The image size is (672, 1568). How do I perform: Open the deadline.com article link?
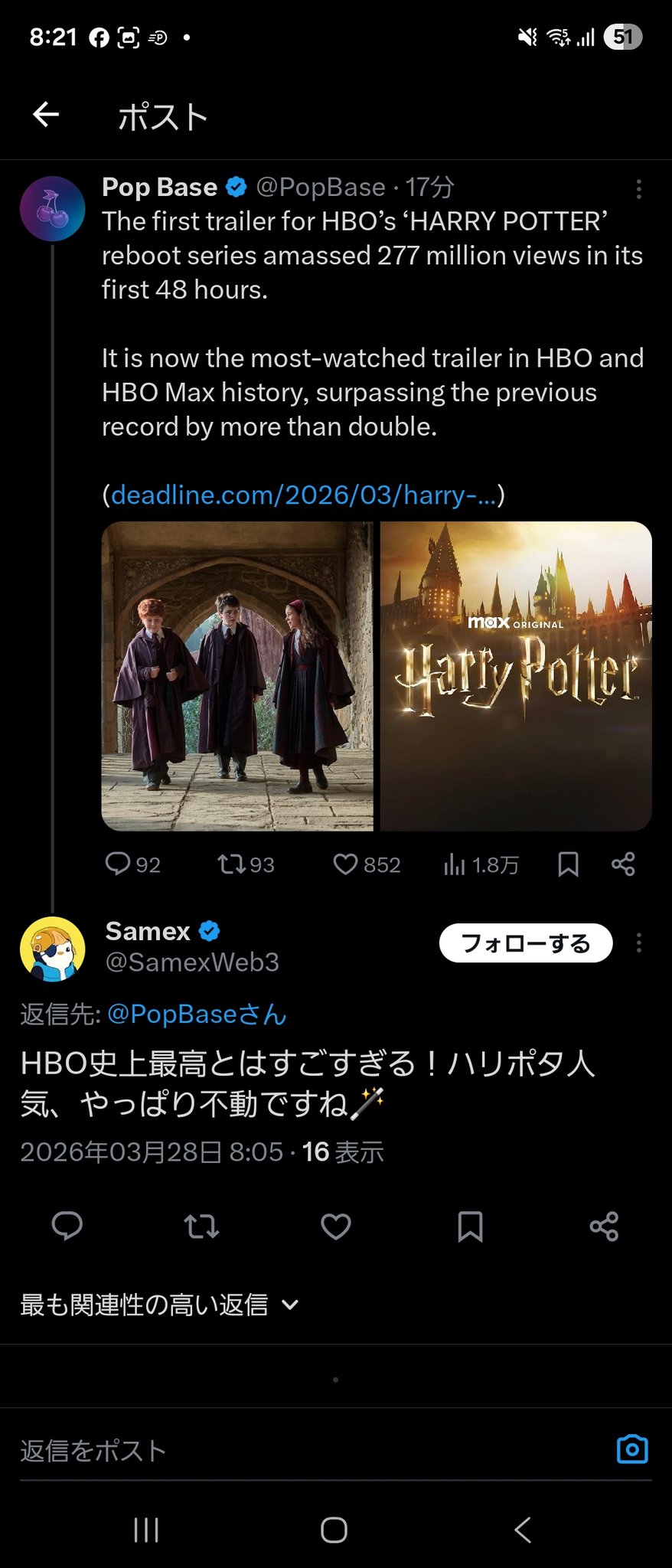[304, 495]
